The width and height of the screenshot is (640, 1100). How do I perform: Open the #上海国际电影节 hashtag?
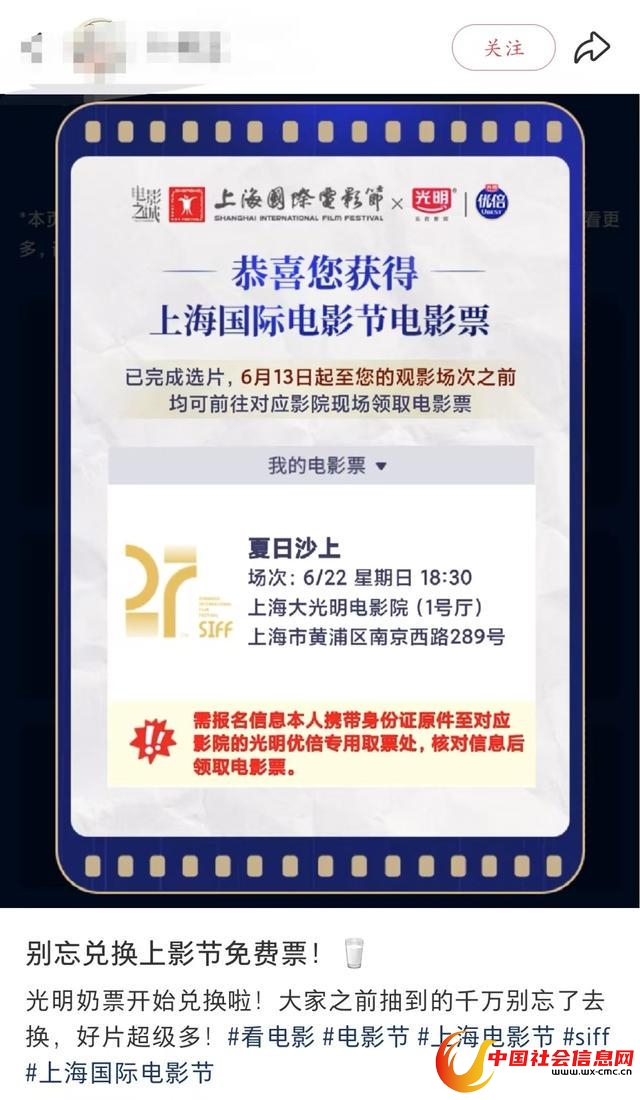120,1073
